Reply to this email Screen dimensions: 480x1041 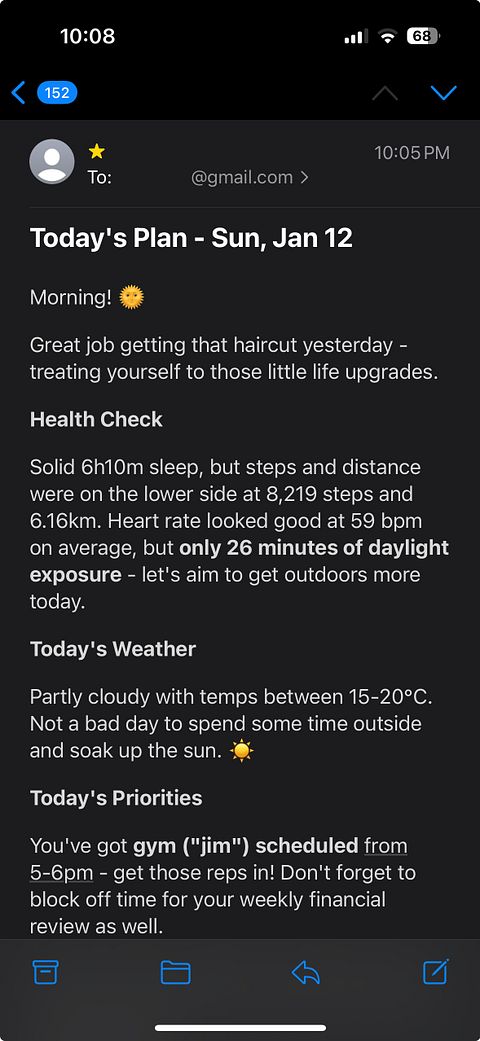(x=305, y=973)
